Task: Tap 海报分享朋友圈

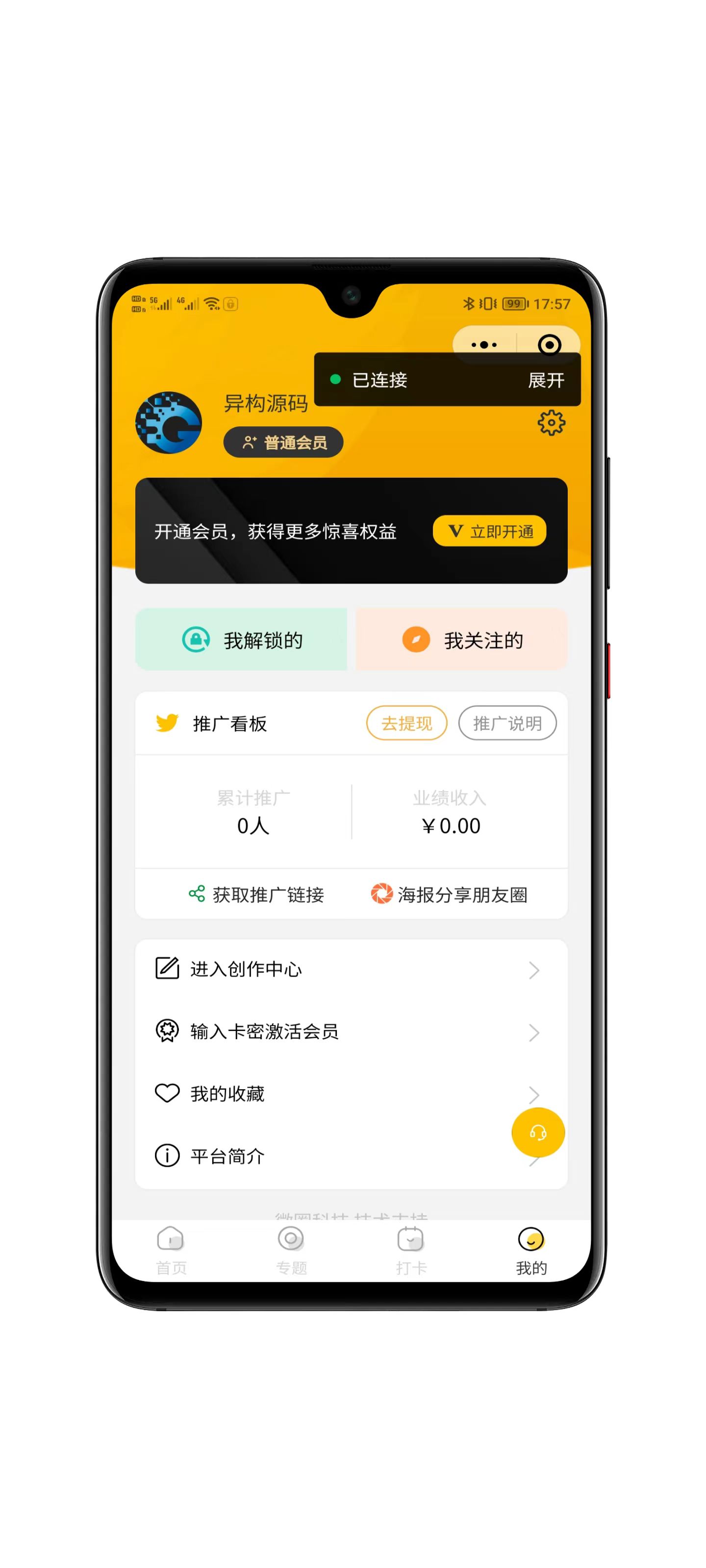Action: [x=450, y=894]
